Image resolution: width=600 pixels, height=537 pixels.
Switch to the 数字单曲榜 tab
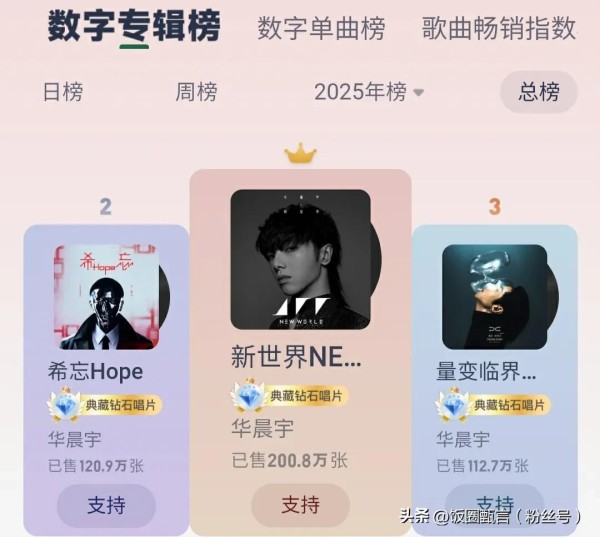click(321, 28)
